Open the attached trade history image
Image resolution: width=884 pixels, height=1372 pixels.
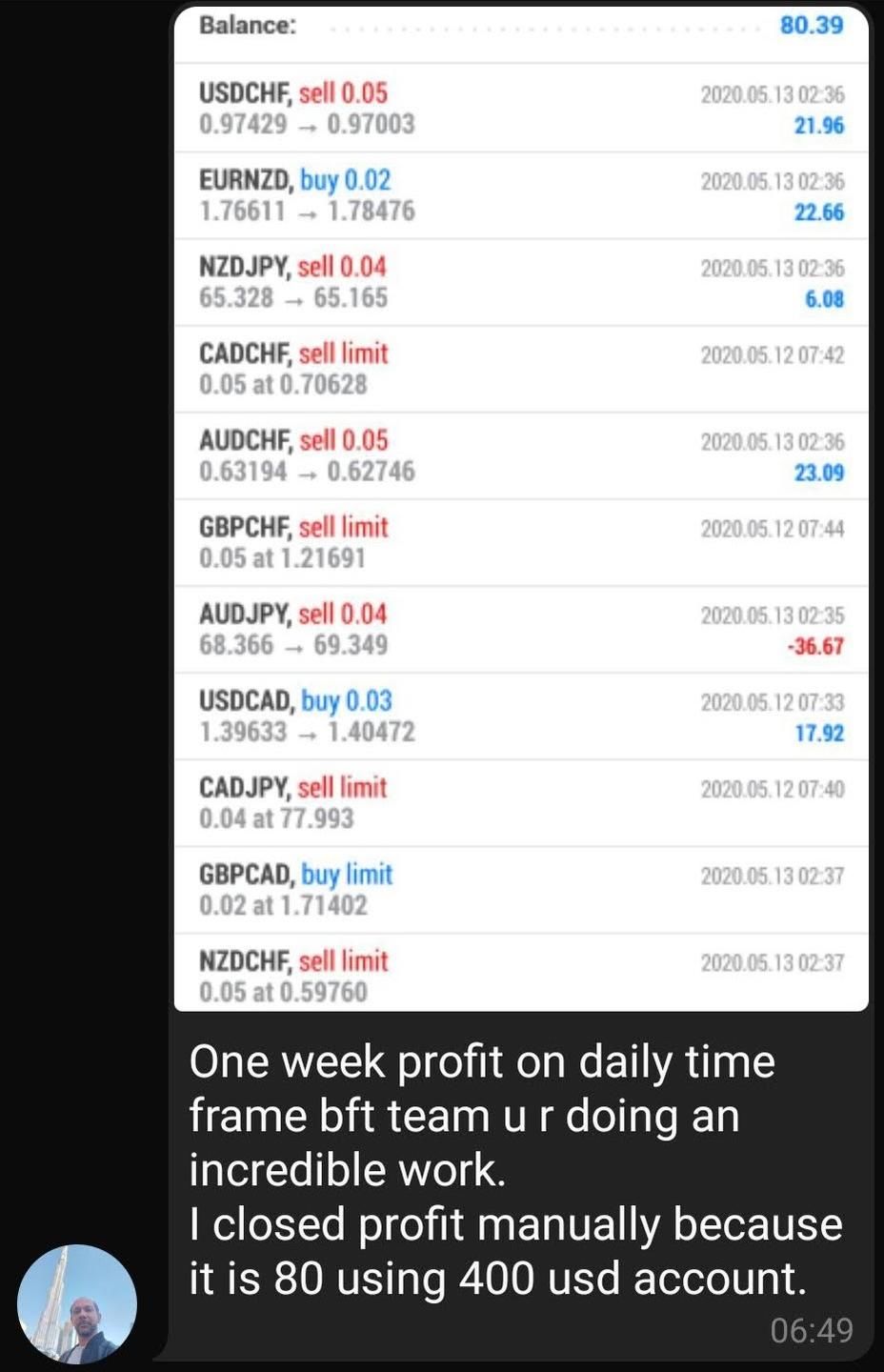[521, 505]
